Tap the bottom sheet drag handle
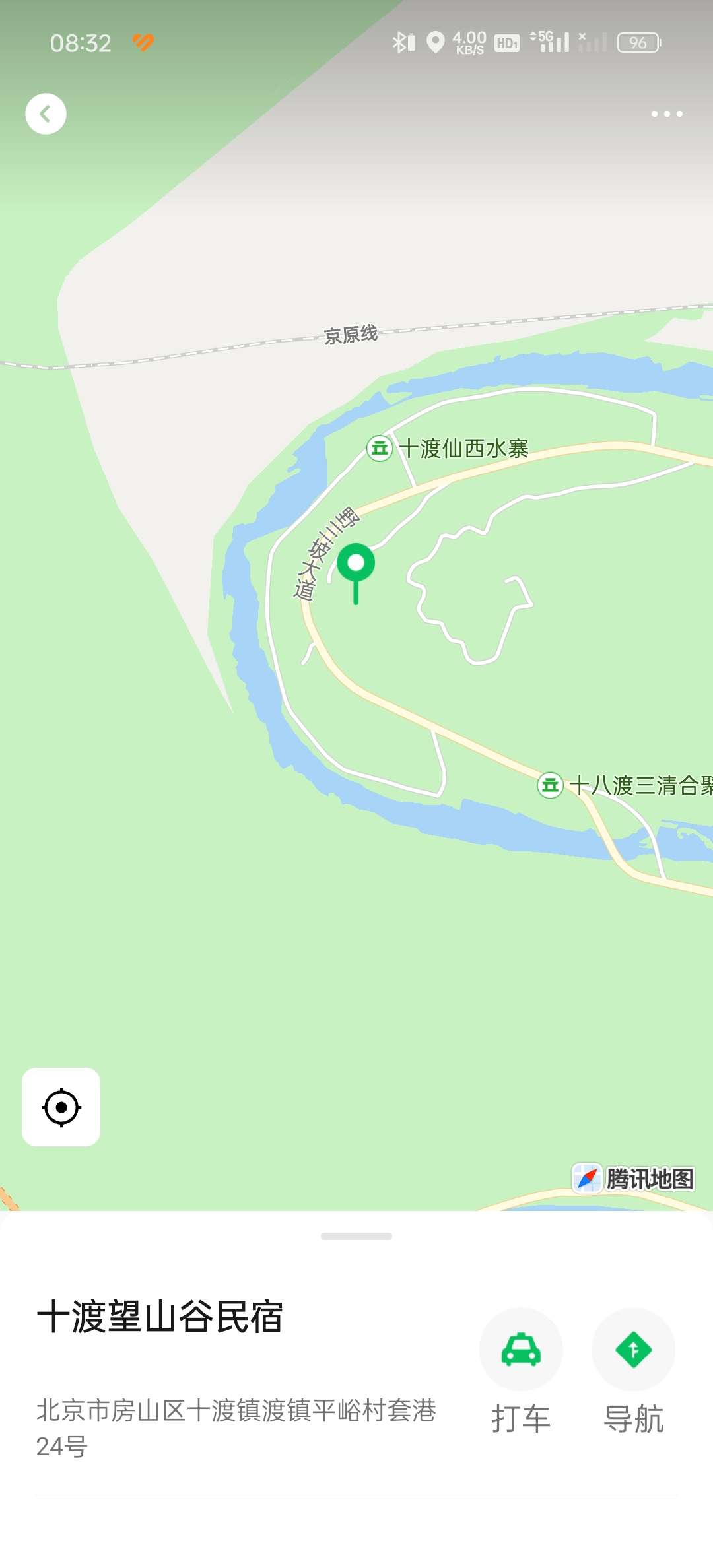 [356, 1236]
